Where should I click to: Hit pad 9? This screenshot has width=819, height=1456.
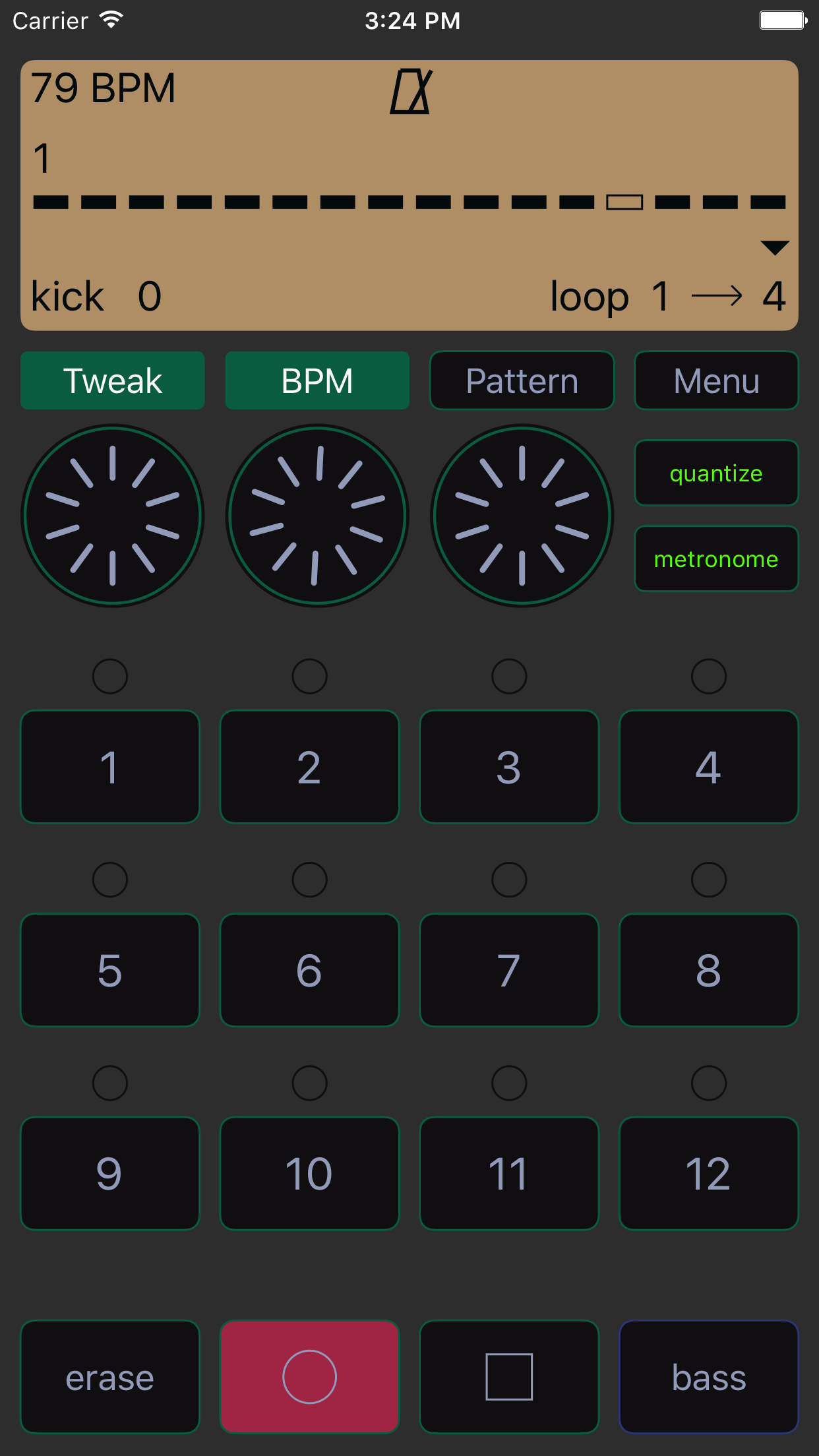110,1173
